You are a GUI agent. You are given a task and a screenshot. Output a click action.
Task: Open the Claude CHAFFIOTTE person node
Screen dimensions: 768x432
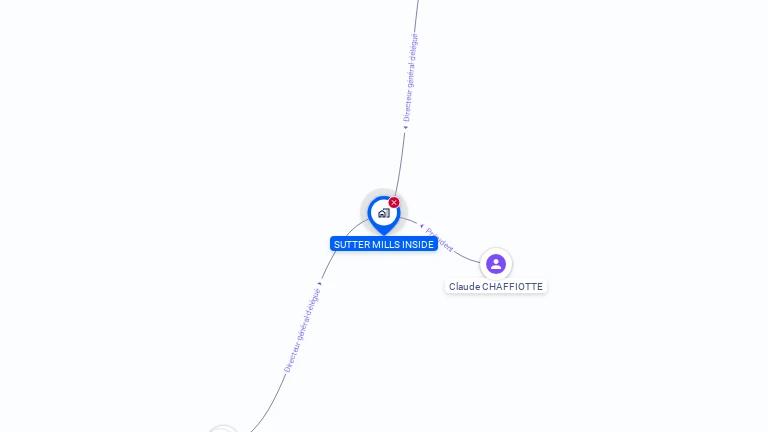pyautogui.click(x=495, y=264)
